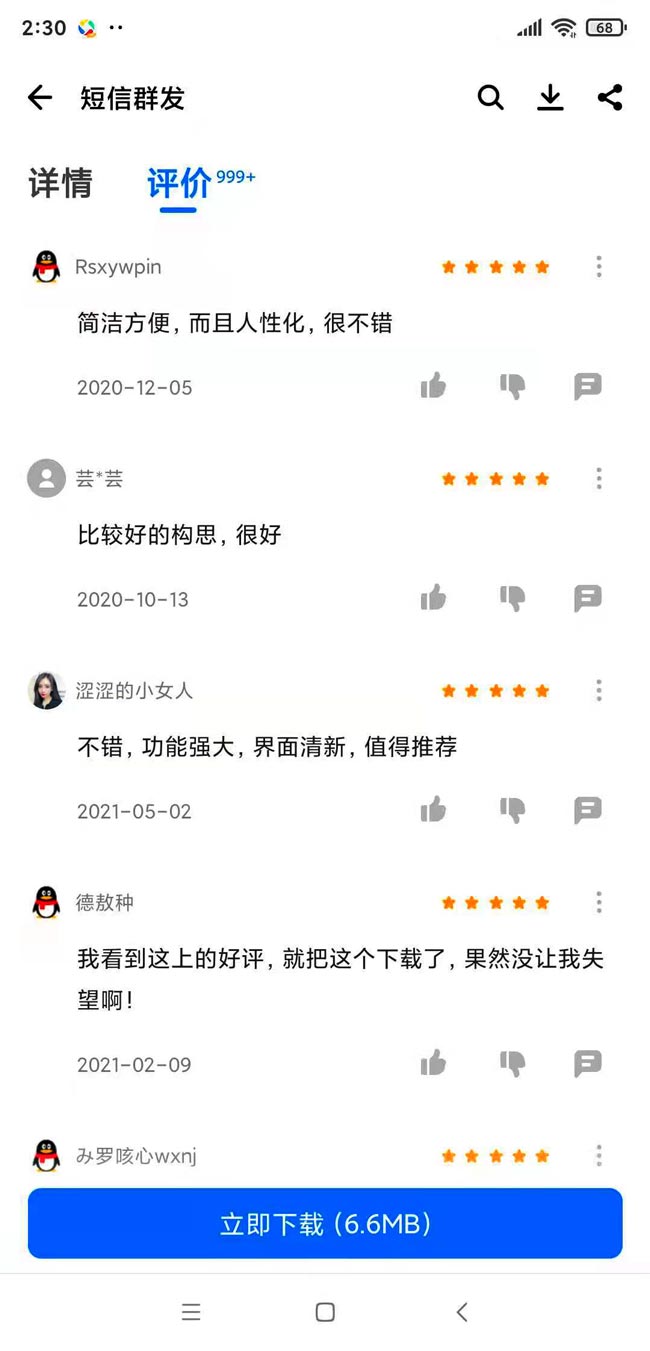The width and height of the screenshot is (650, 1351).
Task: Dislike 涩涩的小女人's review
Action: (512, 810)
